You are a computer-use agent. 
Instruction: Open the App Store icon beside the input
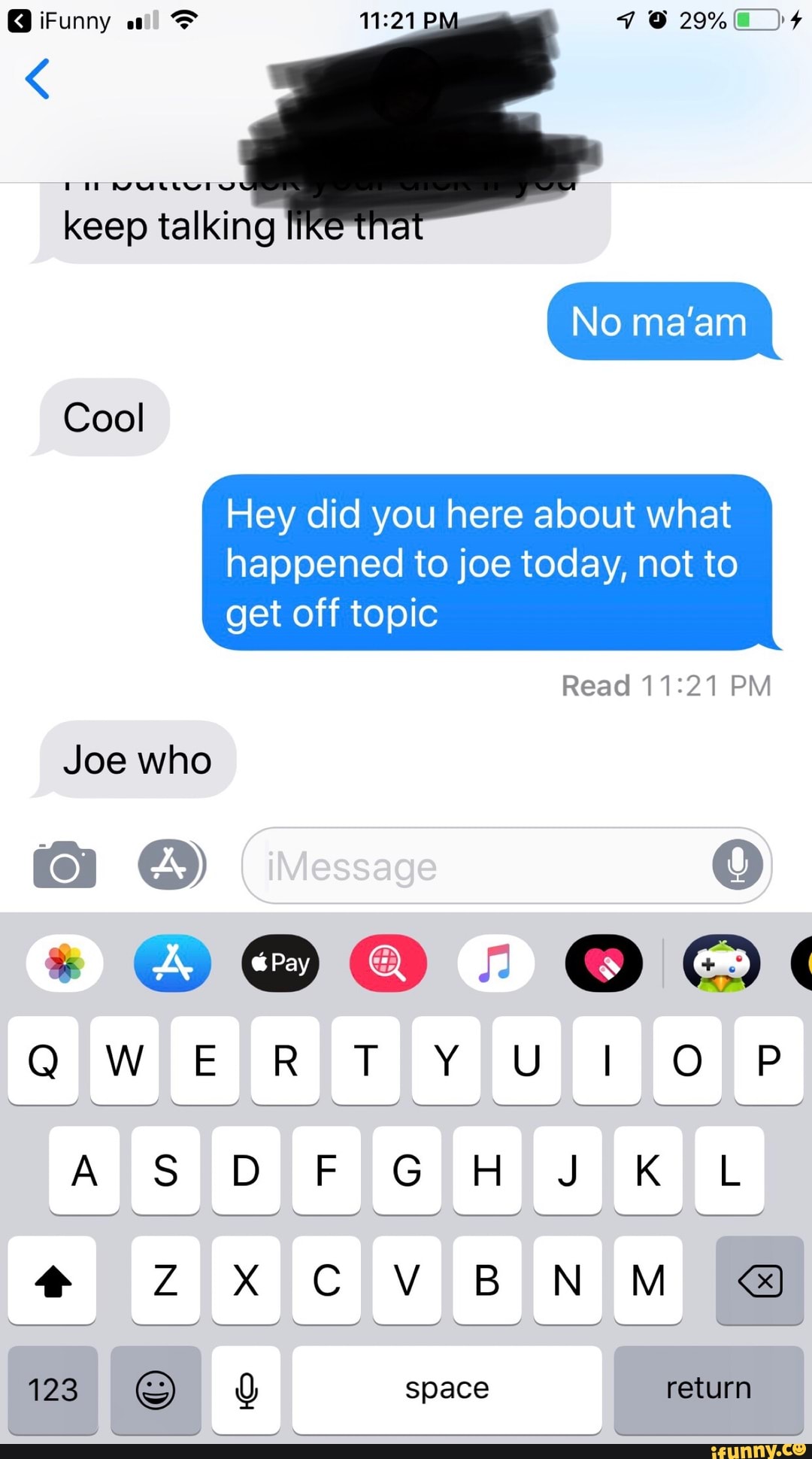click(171, 864)
